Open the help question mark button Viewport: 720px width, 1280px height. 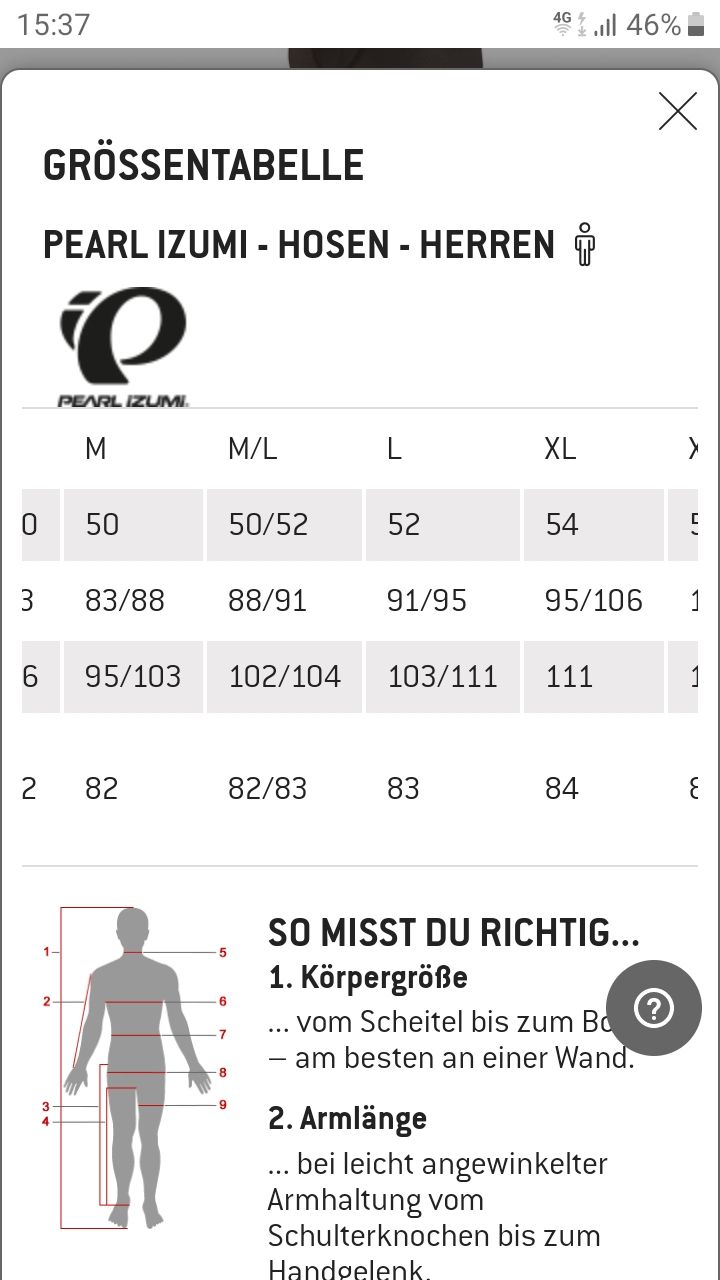tap(654, 1007)
